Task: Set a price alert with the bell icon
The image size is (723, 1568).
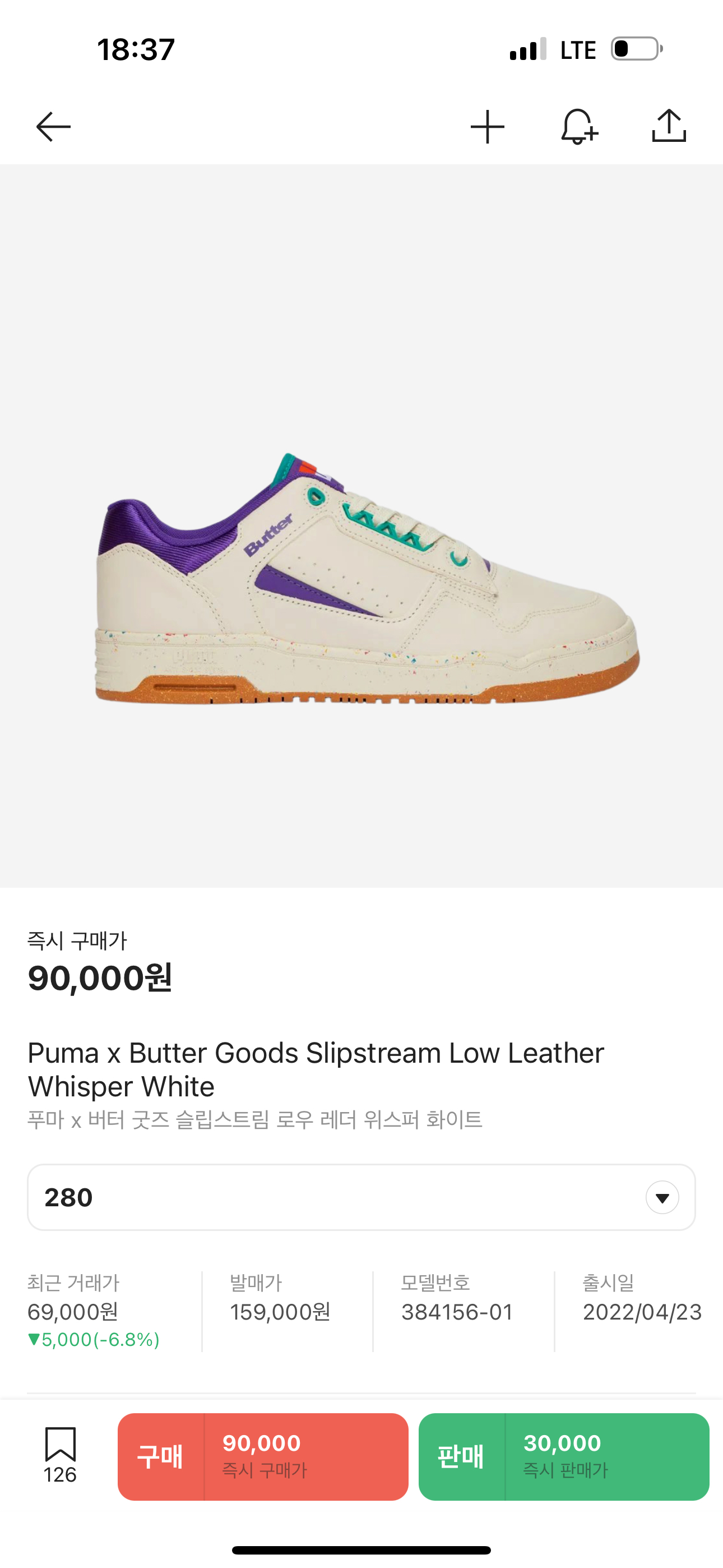Action: [x=578, y=127]
